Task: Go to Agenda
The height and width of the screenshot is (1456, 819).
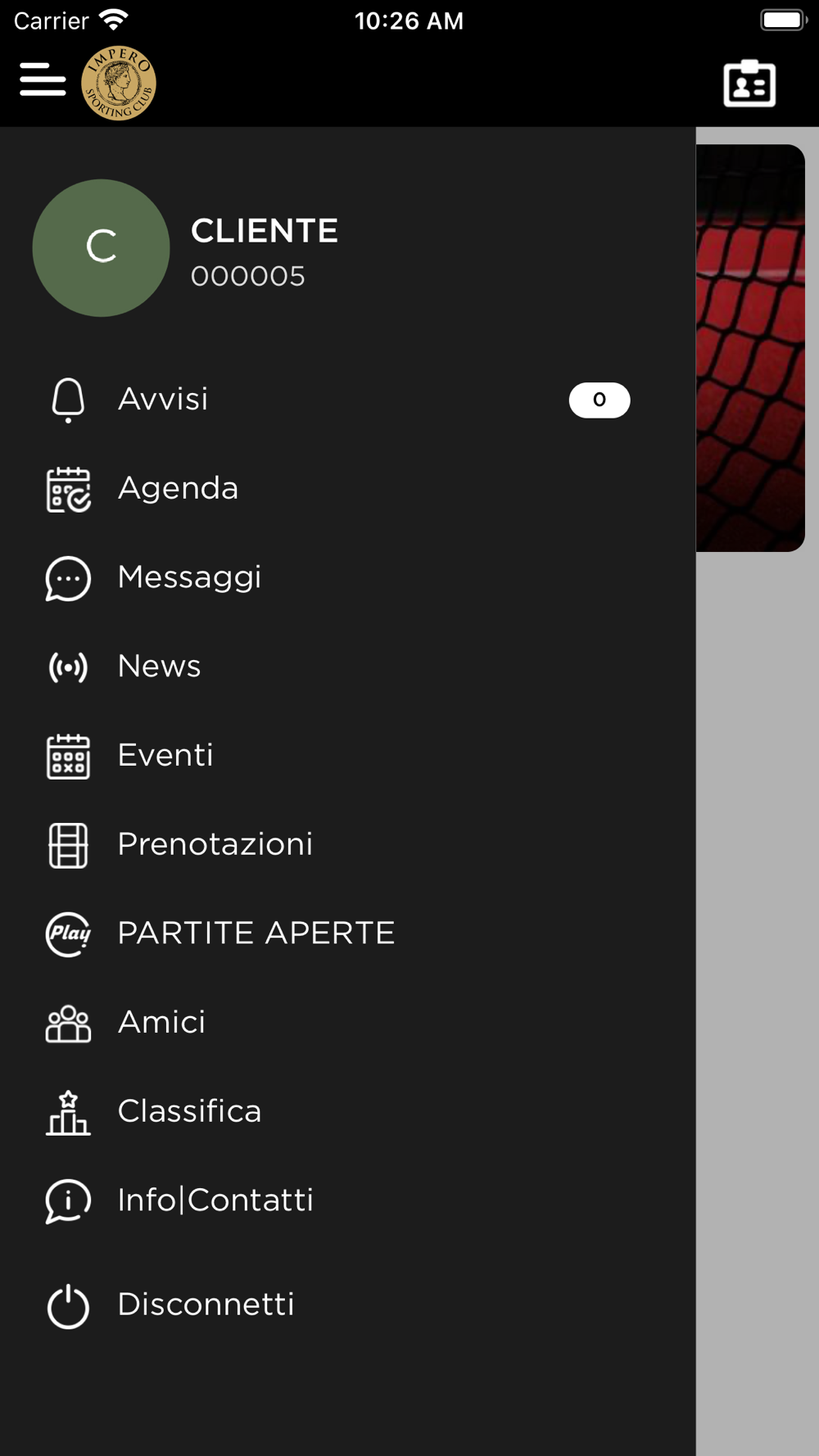Action: tap(178, 489)
